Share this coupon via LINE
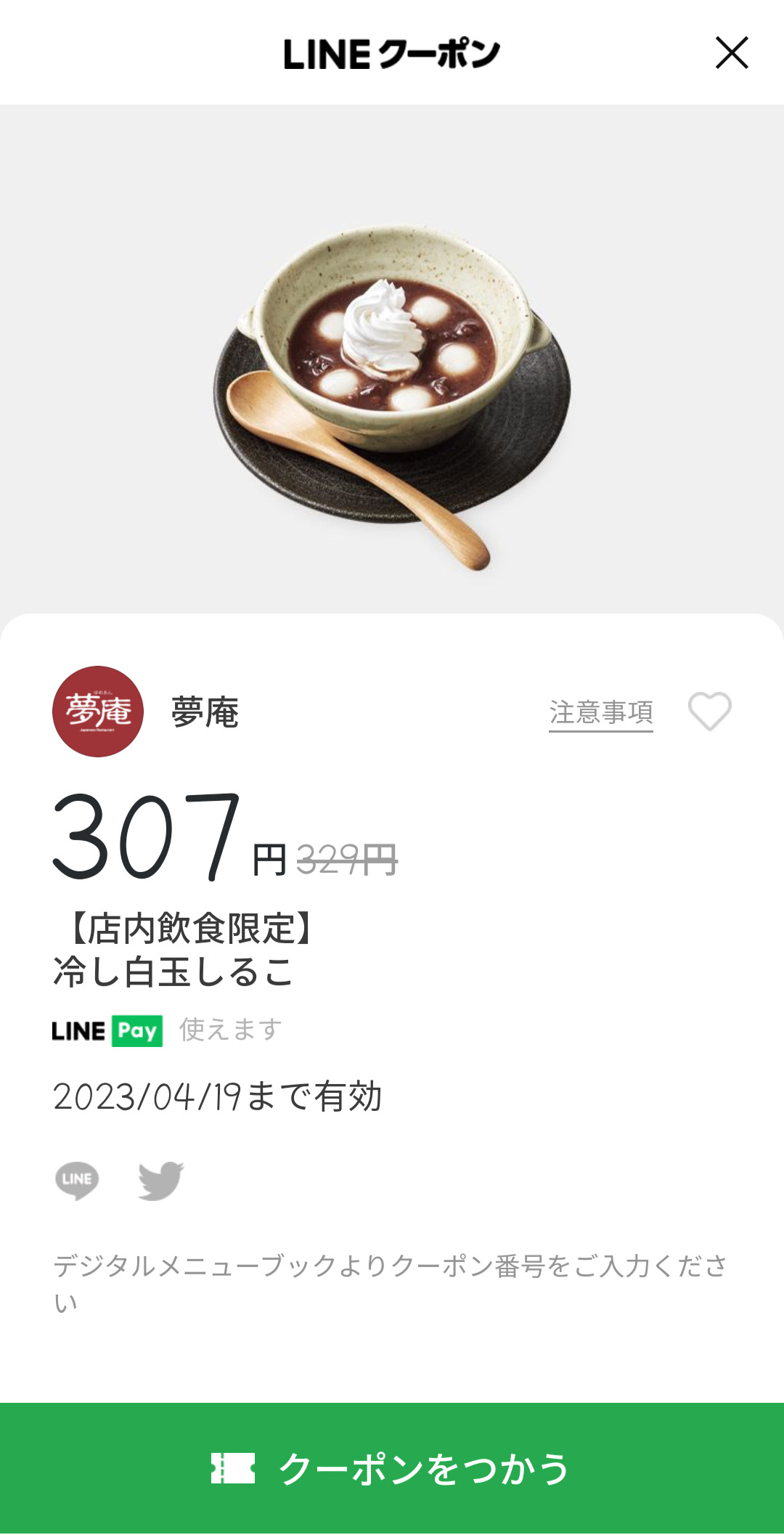 click(x=77, y=1180)
